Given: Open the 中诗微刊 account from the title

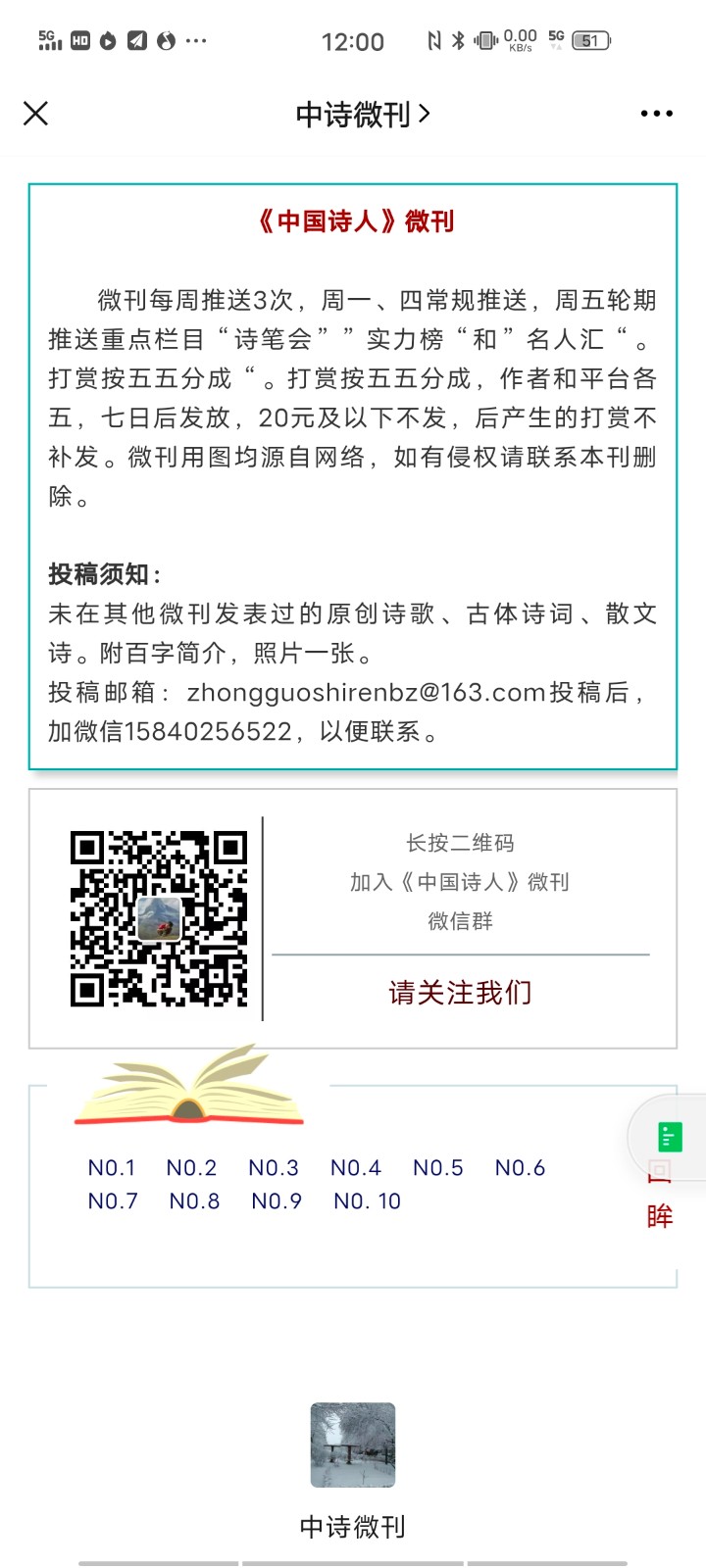Looking at the screenshot, I should tap(362, 115).
